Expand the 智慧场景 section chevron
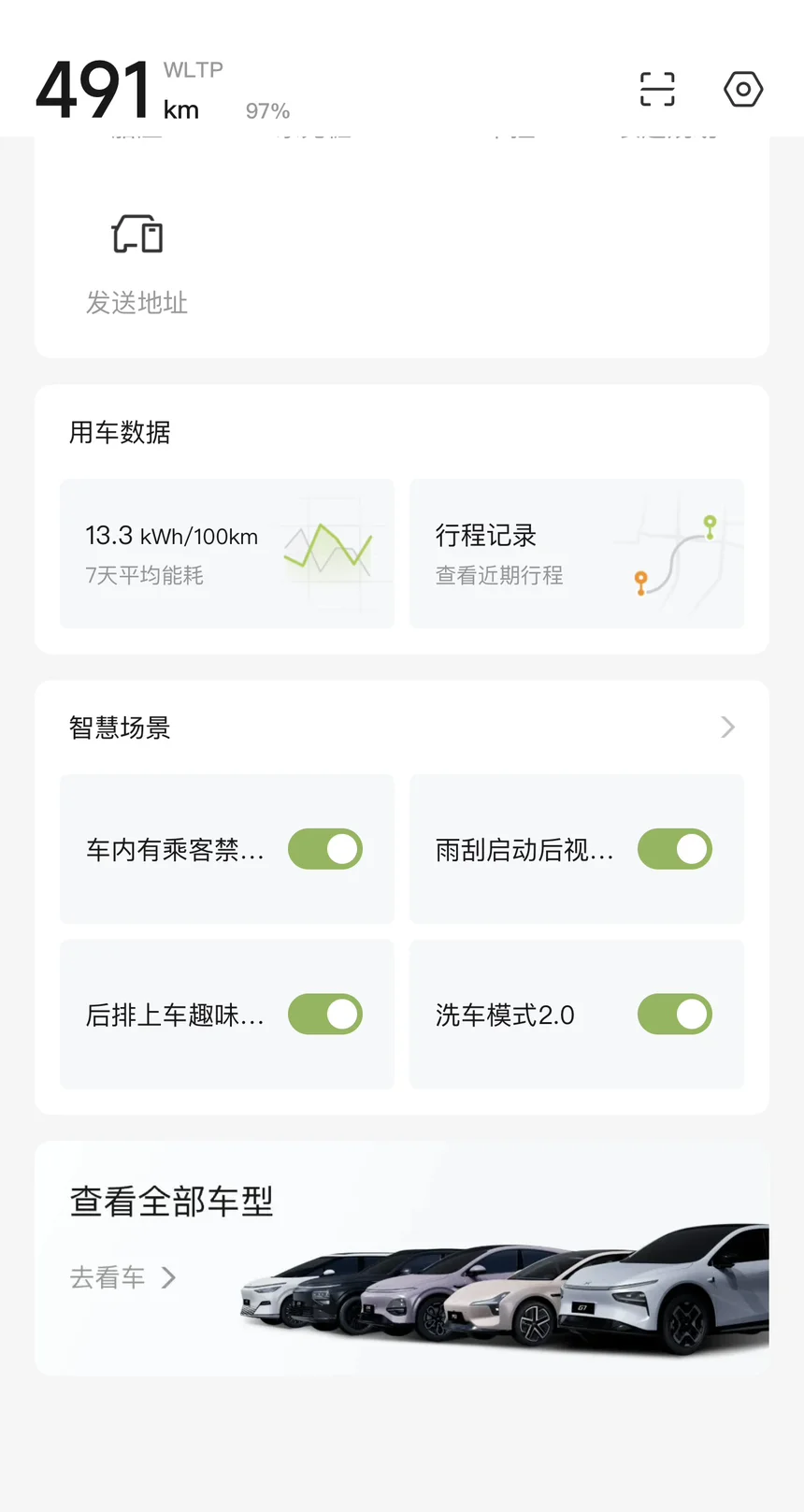The image size is (804, 1512). coord(727,727)
